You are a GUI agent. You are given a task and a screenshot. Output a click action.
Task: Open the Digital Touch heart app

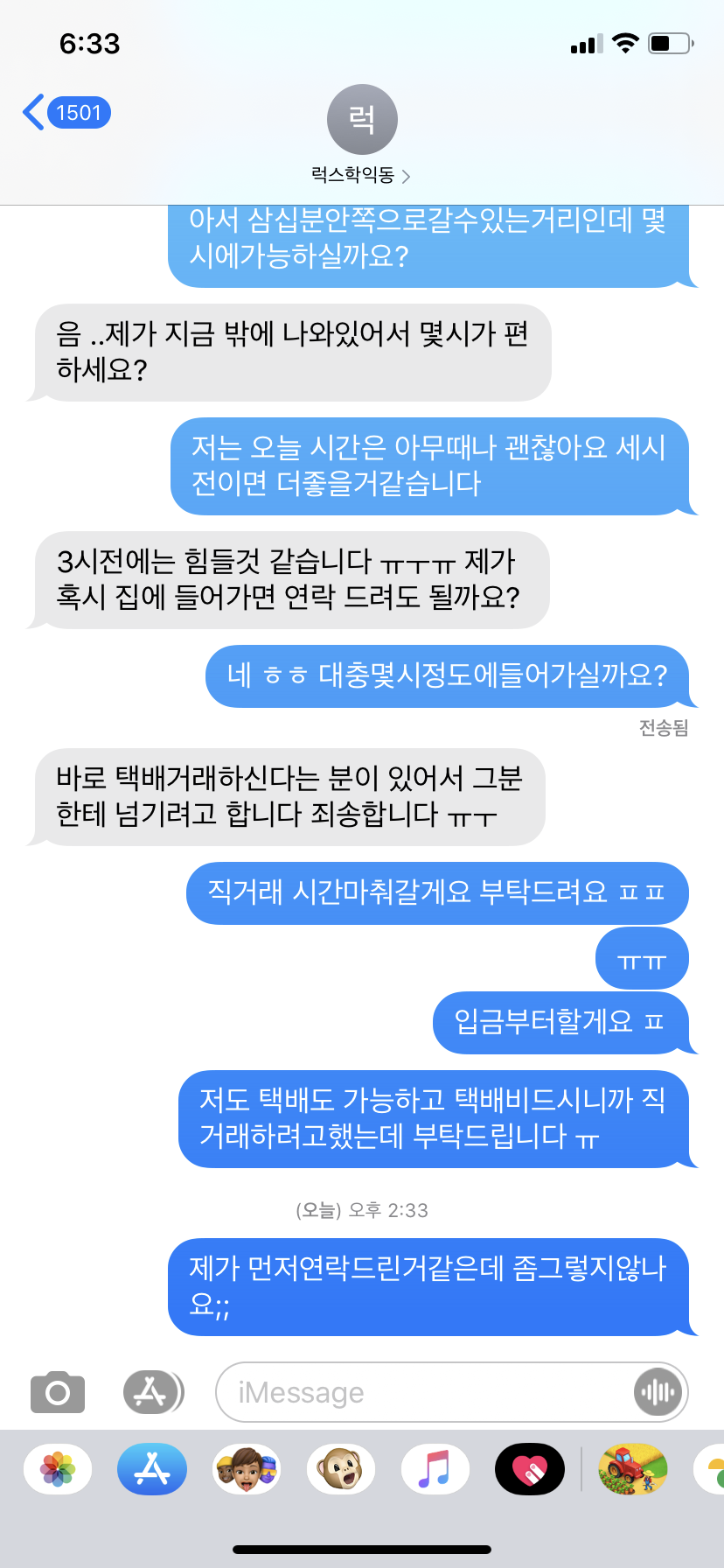(529, 1469)
